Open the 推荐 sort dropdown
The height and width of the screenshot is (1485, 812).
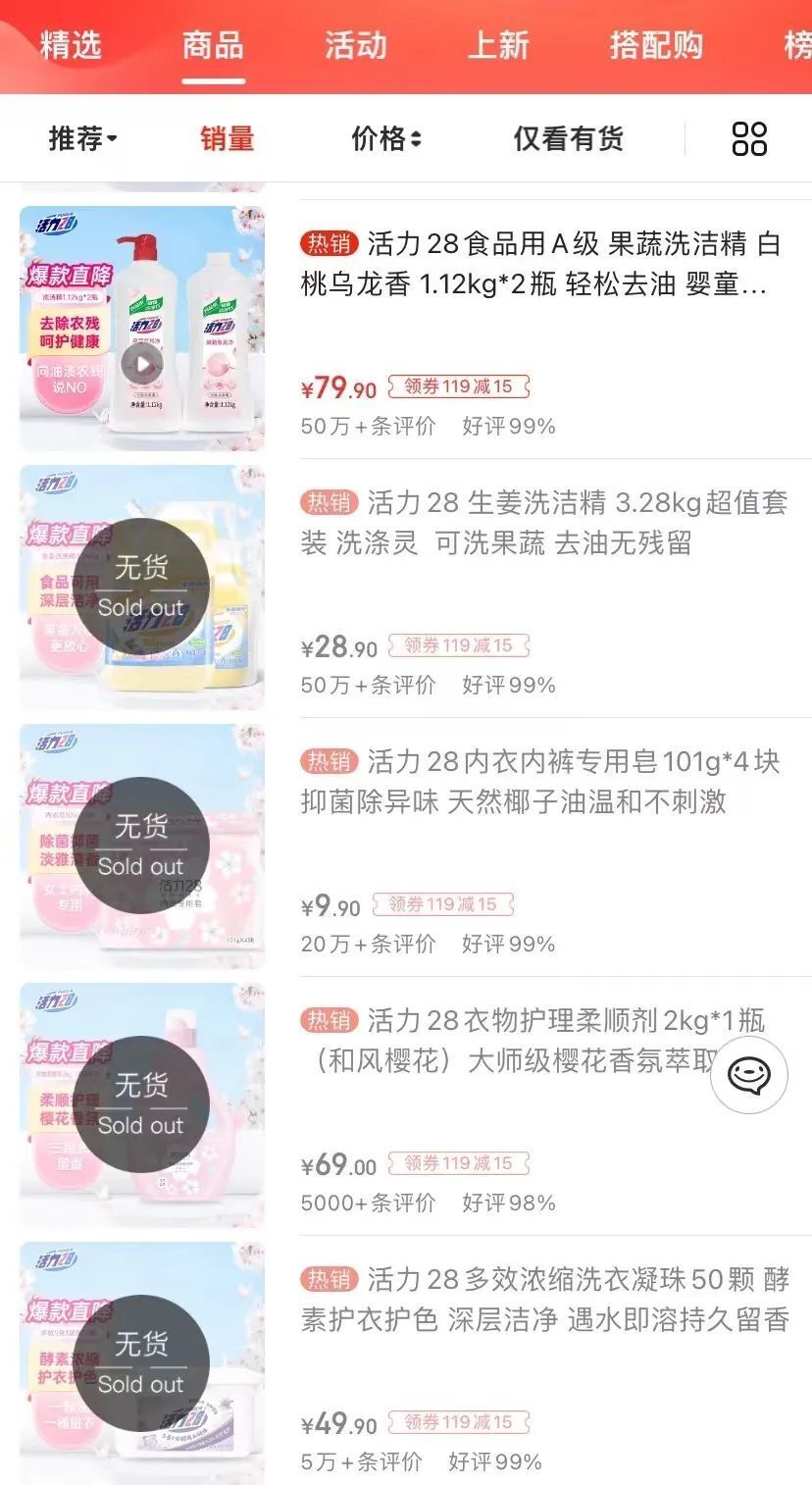click(82, 139)
